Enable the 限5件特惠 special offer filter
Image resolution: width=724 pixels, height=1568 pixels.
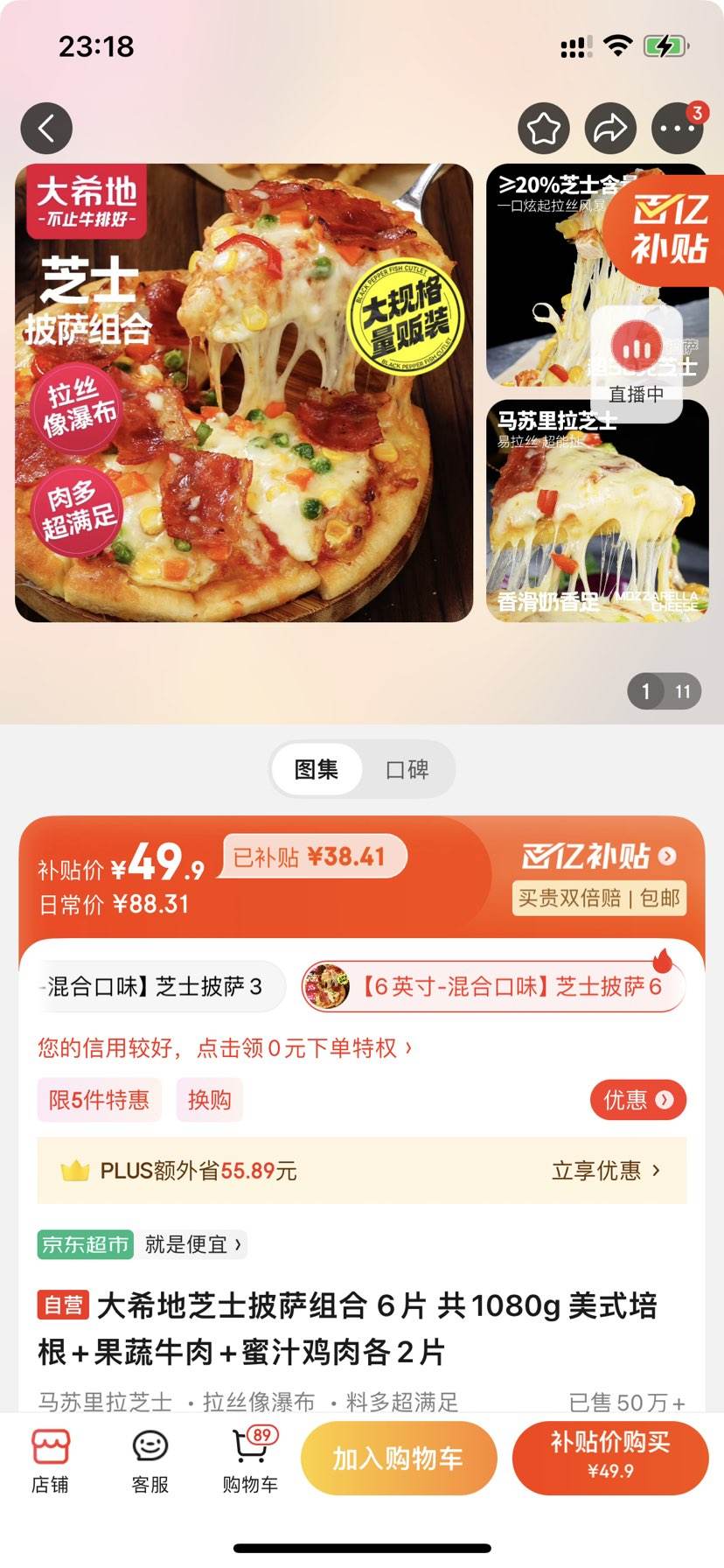point(99,1100)
